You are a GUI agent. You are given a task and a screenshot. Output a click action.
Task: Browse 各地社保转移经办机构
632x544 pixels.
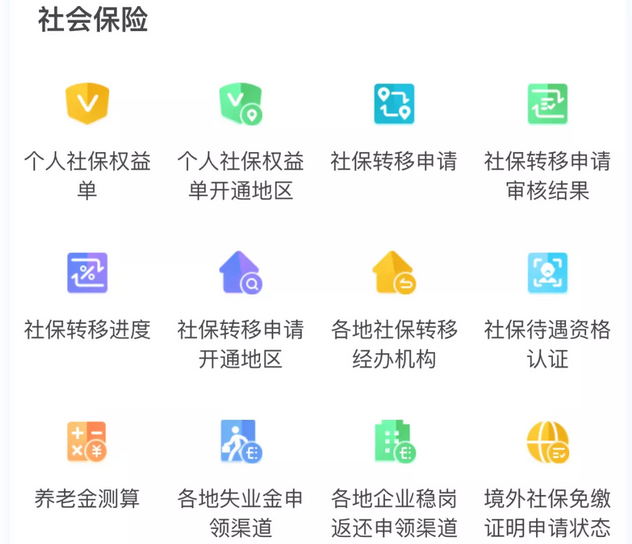coord(393,273)
